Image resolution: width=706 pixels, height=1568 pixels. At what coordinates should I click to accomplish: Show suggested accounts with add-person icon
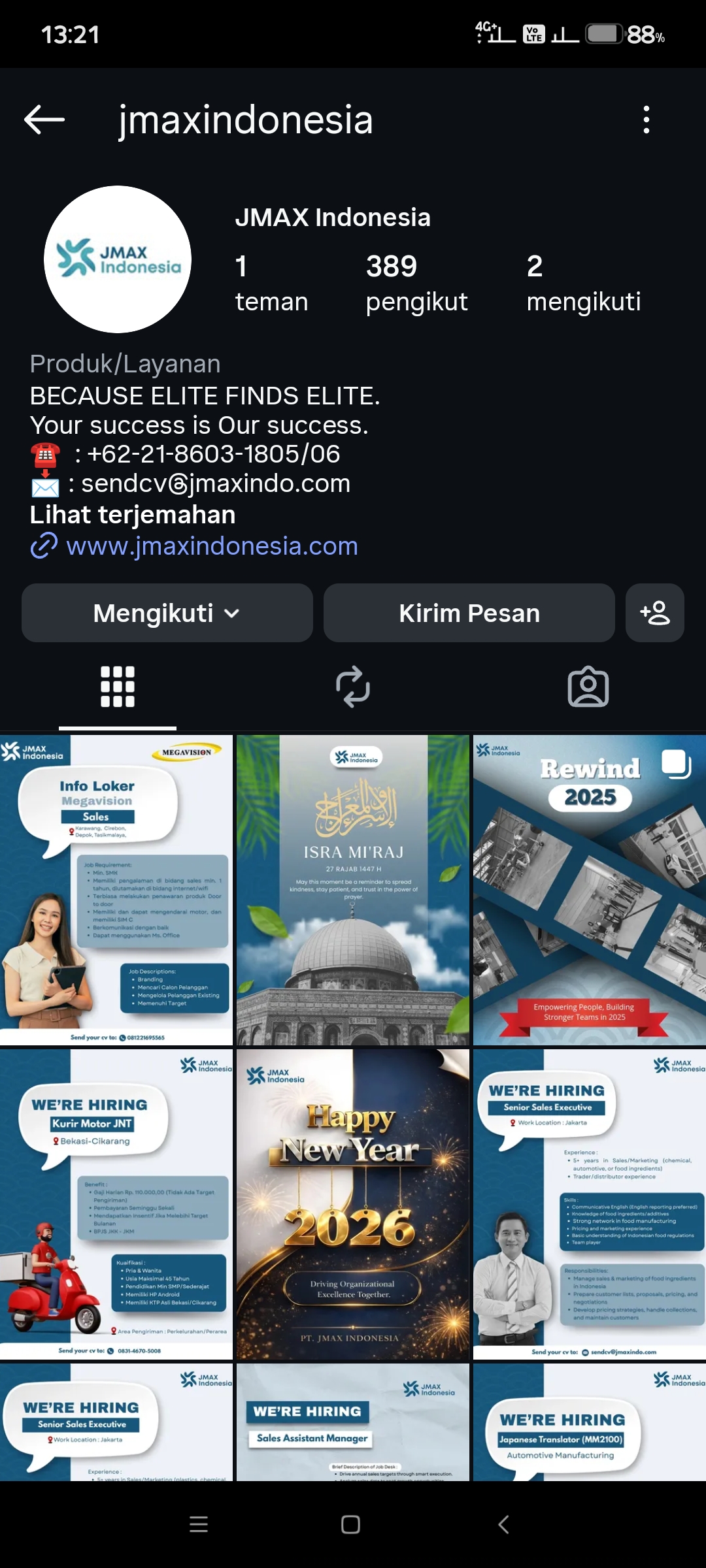pyautogui.click(x=654, y=613)
